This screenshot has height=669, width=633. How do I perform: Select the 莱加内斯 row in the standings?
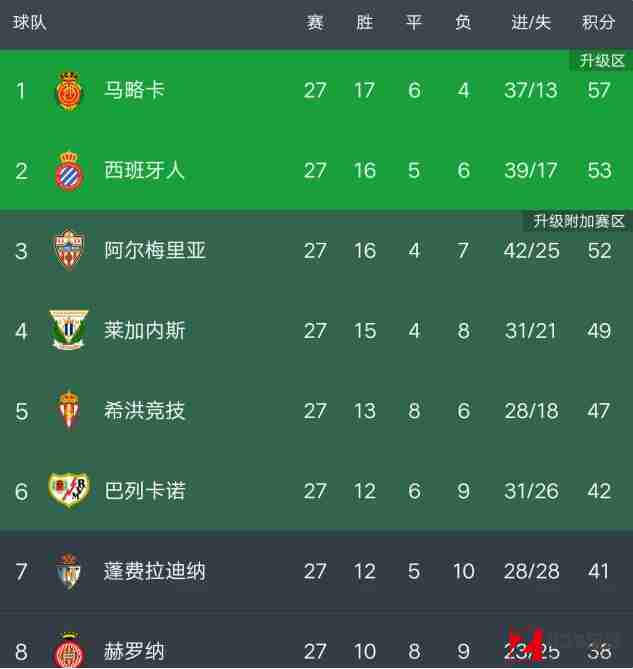point(145,330)
